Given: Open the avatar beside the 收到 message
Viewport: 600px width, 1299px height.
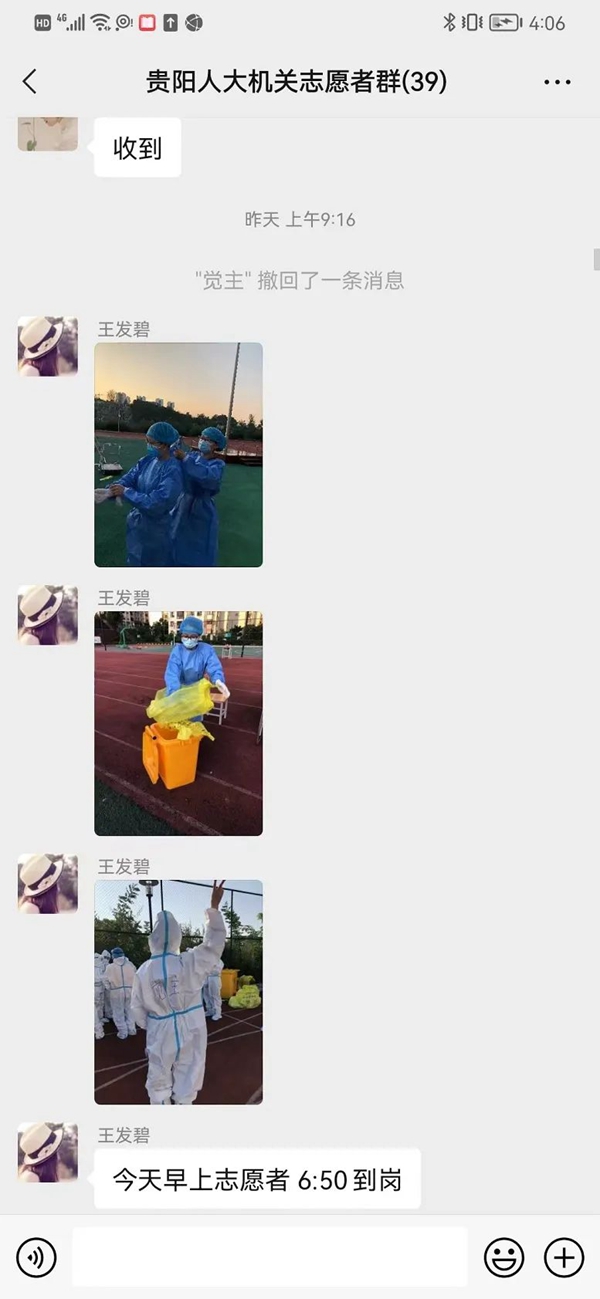Looking at the screenshot, I should pos(47,134).
